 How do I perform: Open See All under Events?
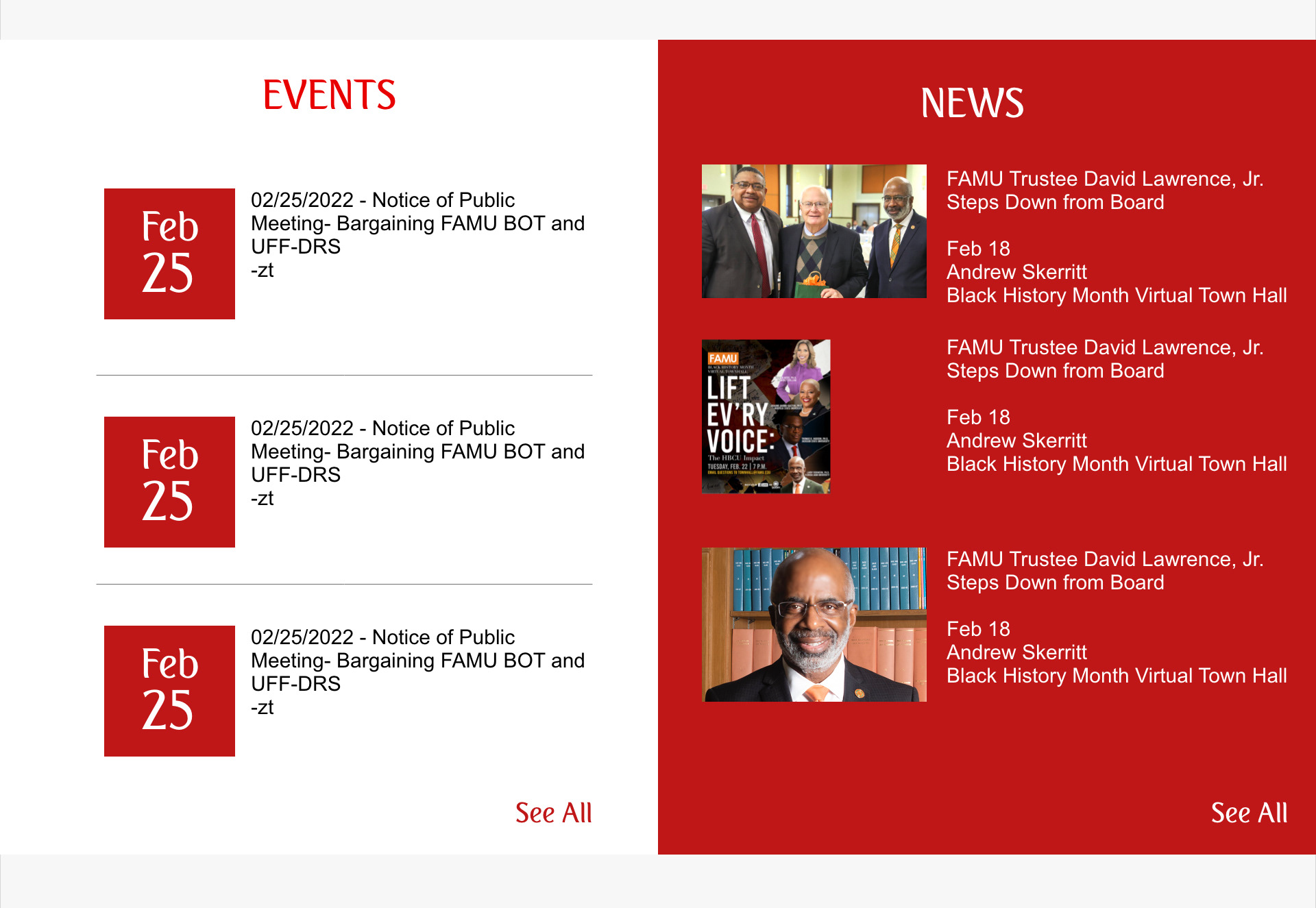pyautogui.click(x=553, y=813)
